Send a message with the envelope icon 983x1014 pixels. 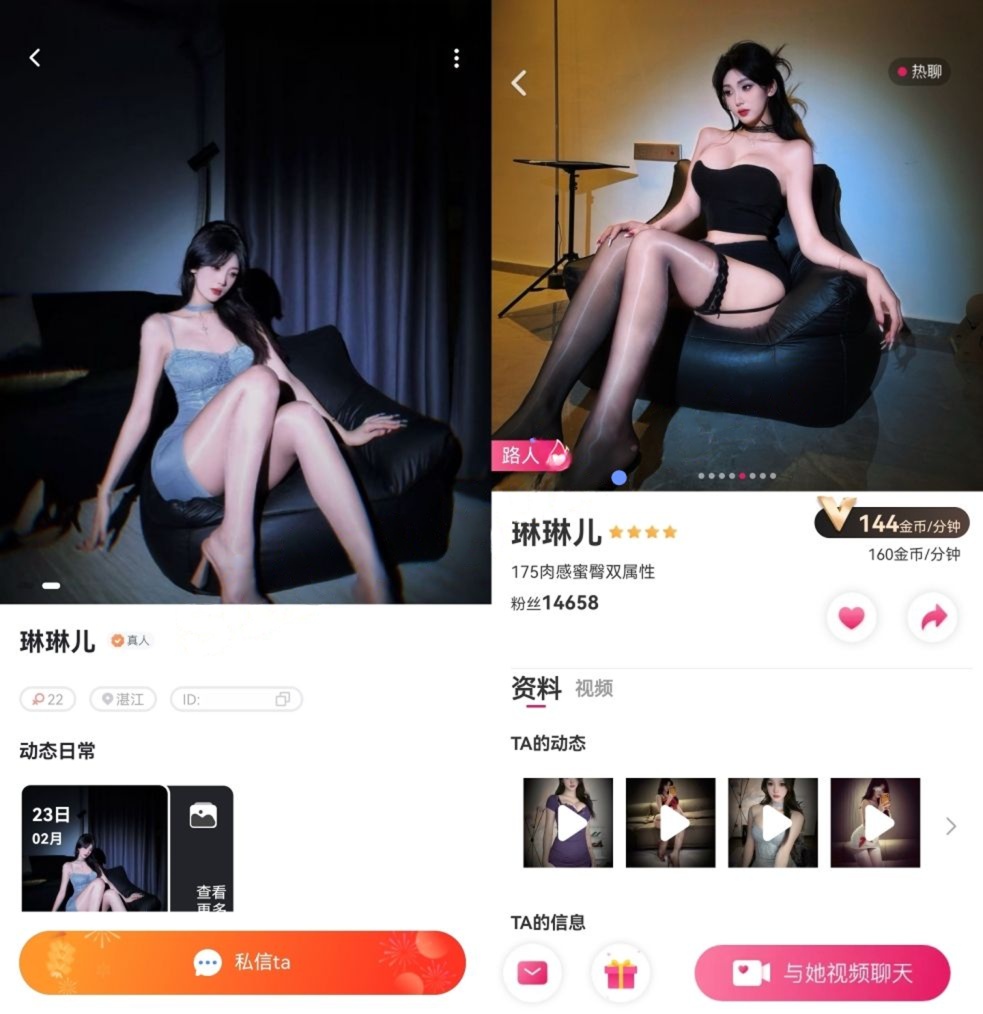pos(532,973)
